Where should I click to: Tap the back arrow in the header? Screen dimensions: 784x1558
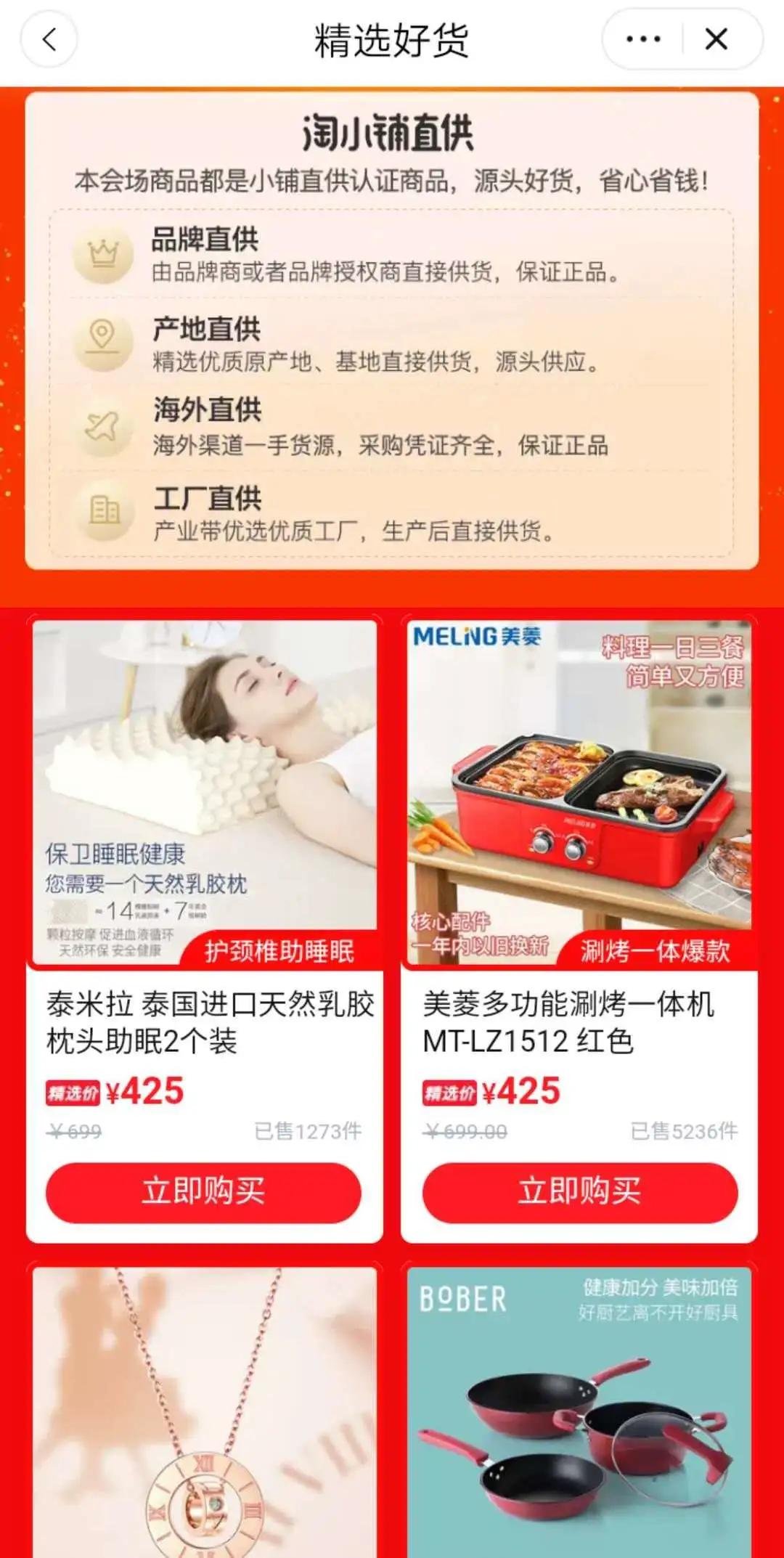49,40
